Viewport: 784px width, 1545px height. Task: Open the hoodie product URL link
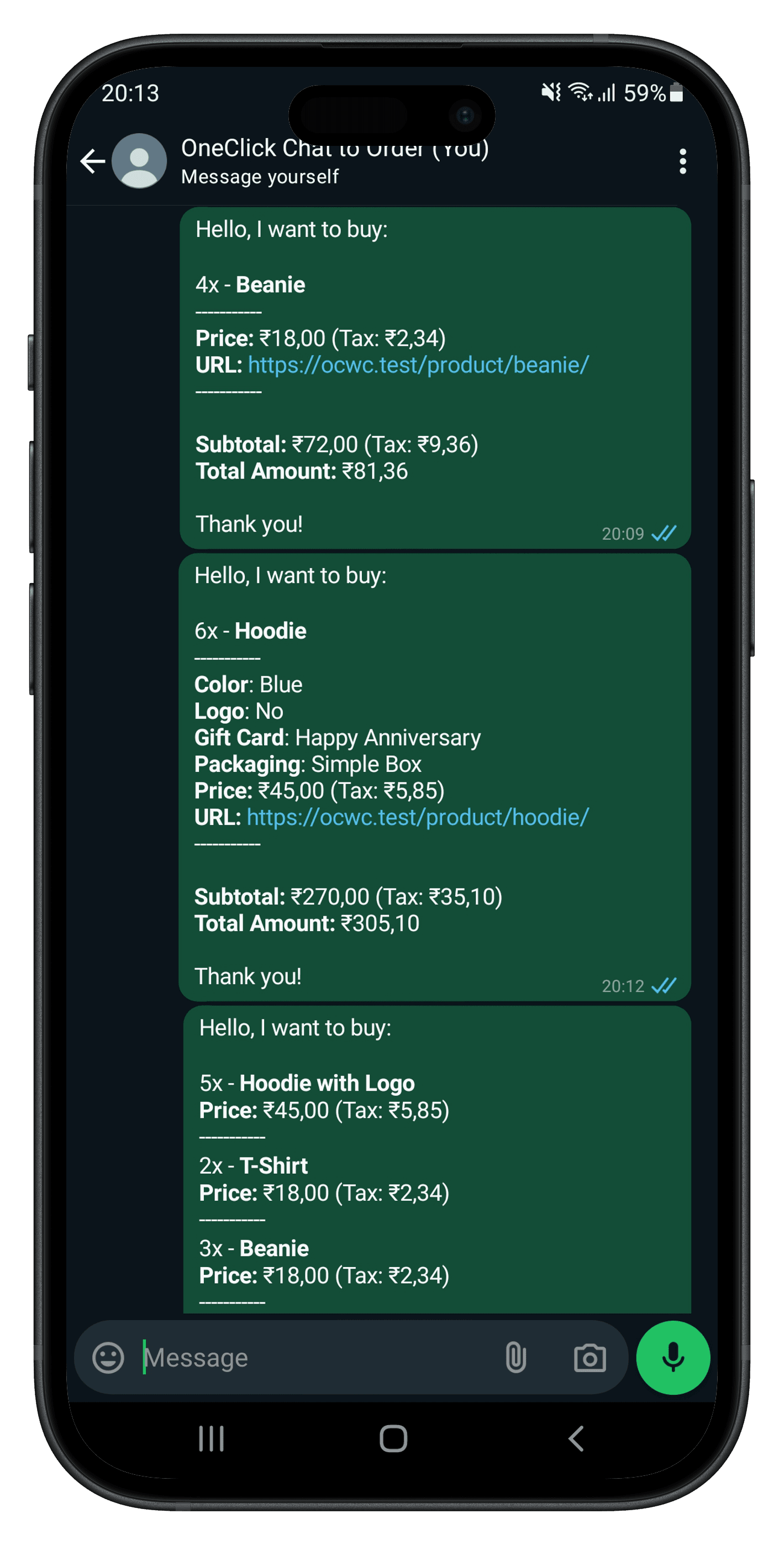tap(418, 817)
